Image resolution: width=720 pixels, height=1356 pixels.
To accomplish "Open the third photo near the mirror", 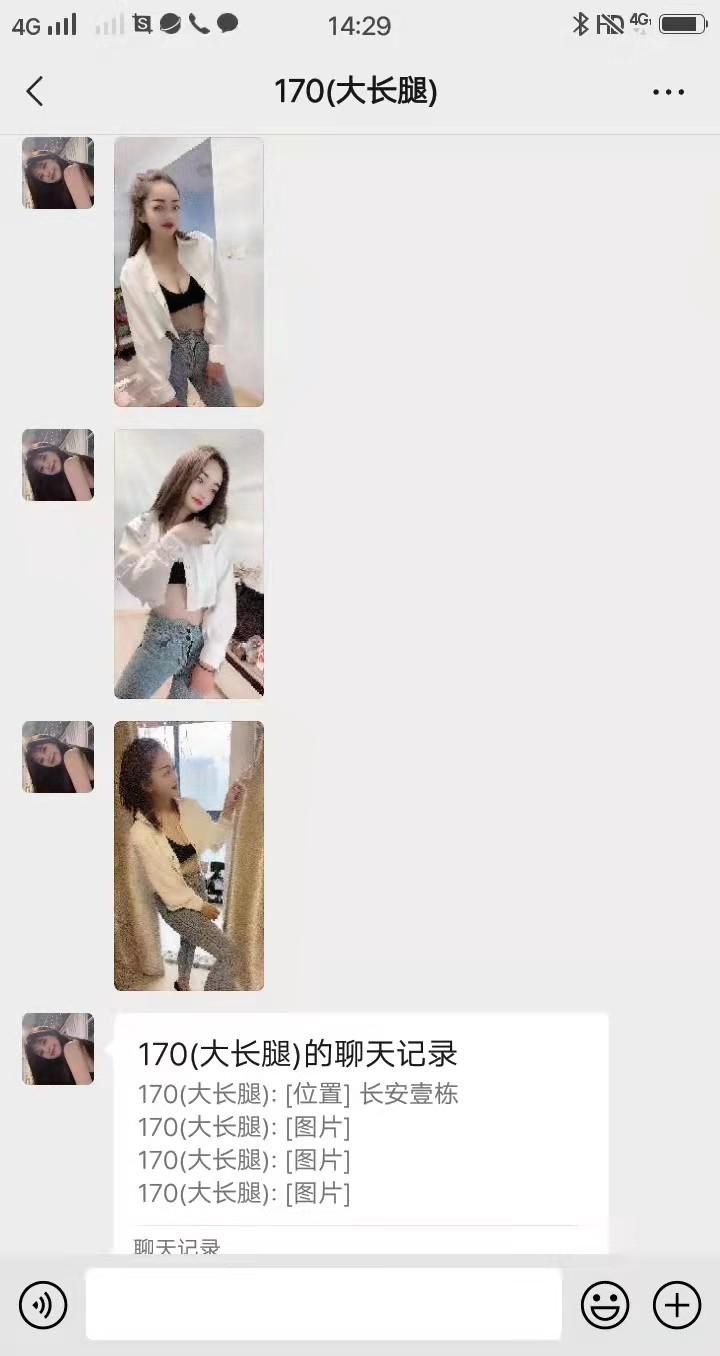I will click(x=188, y=855).
